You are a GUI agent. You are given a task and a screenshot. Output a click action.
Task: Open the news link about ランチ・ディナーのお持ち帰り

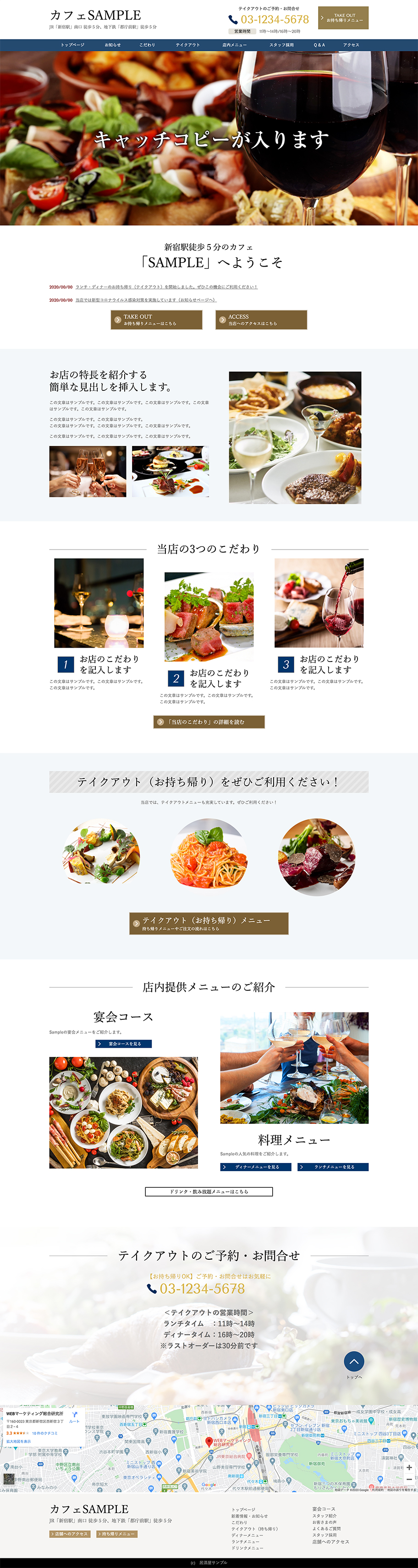pos(166,287)
